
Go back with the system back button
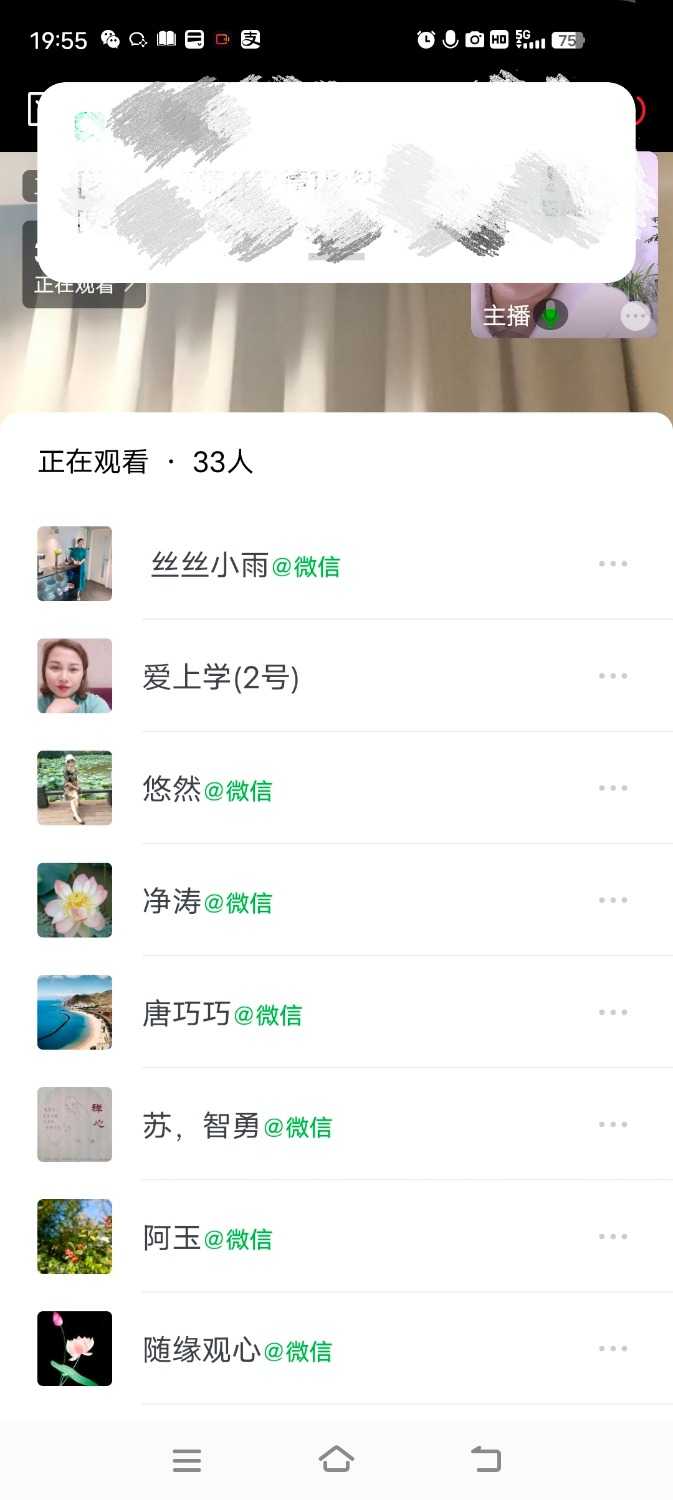coord(486,1459)
